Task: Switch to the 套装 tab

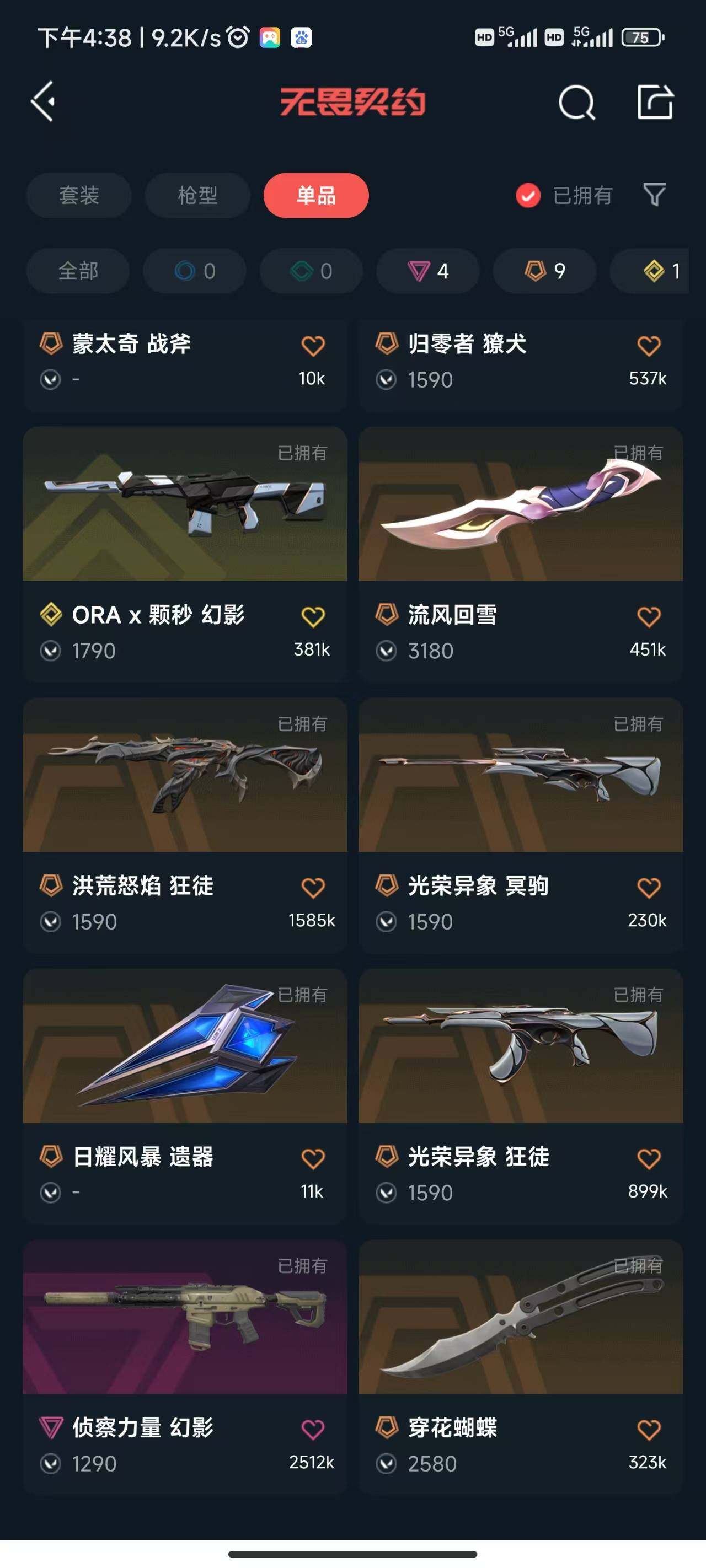Action: click(x=78, y=195)
